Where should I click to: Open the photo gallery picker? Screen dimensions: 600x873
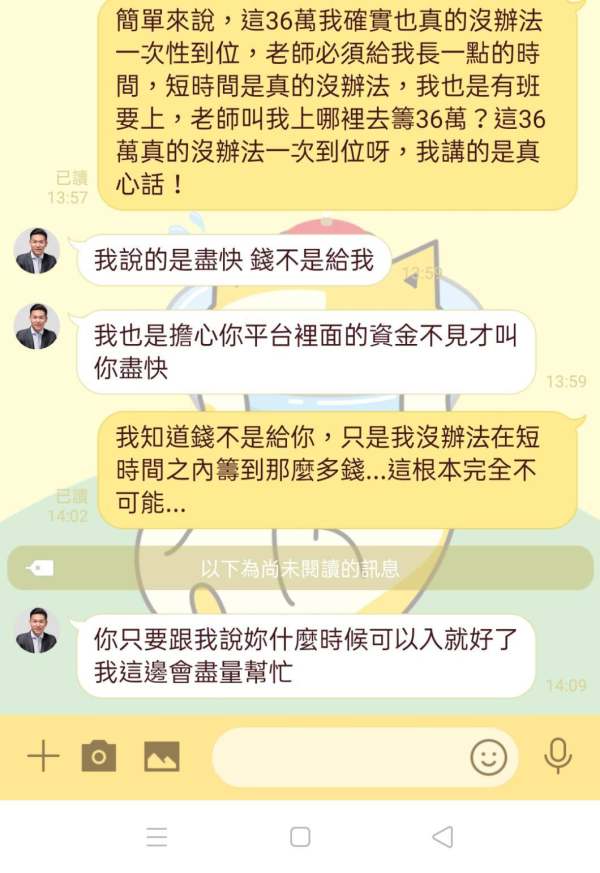point(161,756)
